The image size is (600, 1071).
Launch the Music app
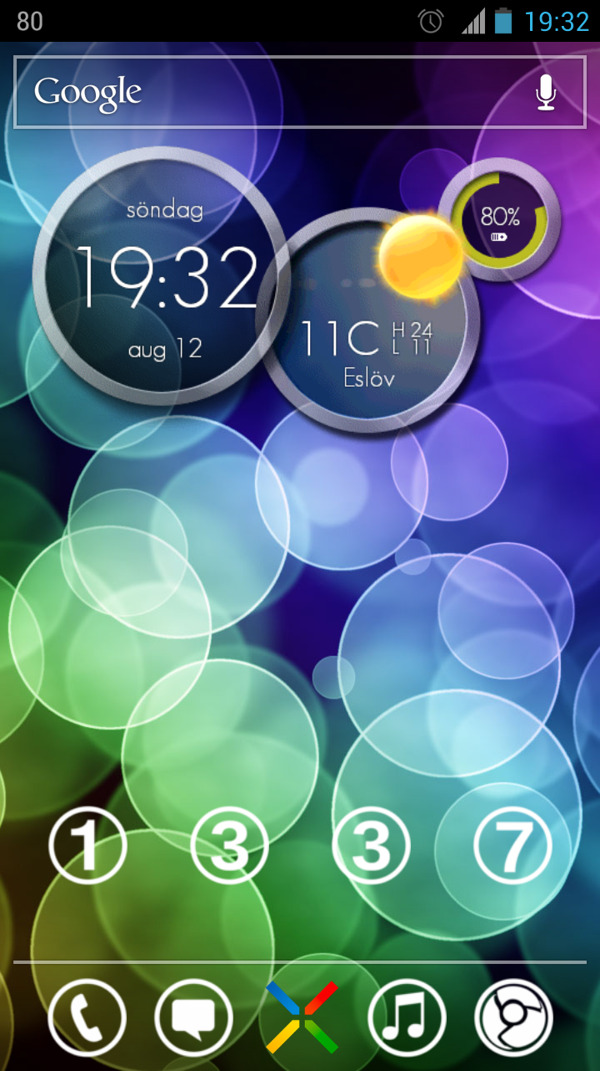(407, 1019)
